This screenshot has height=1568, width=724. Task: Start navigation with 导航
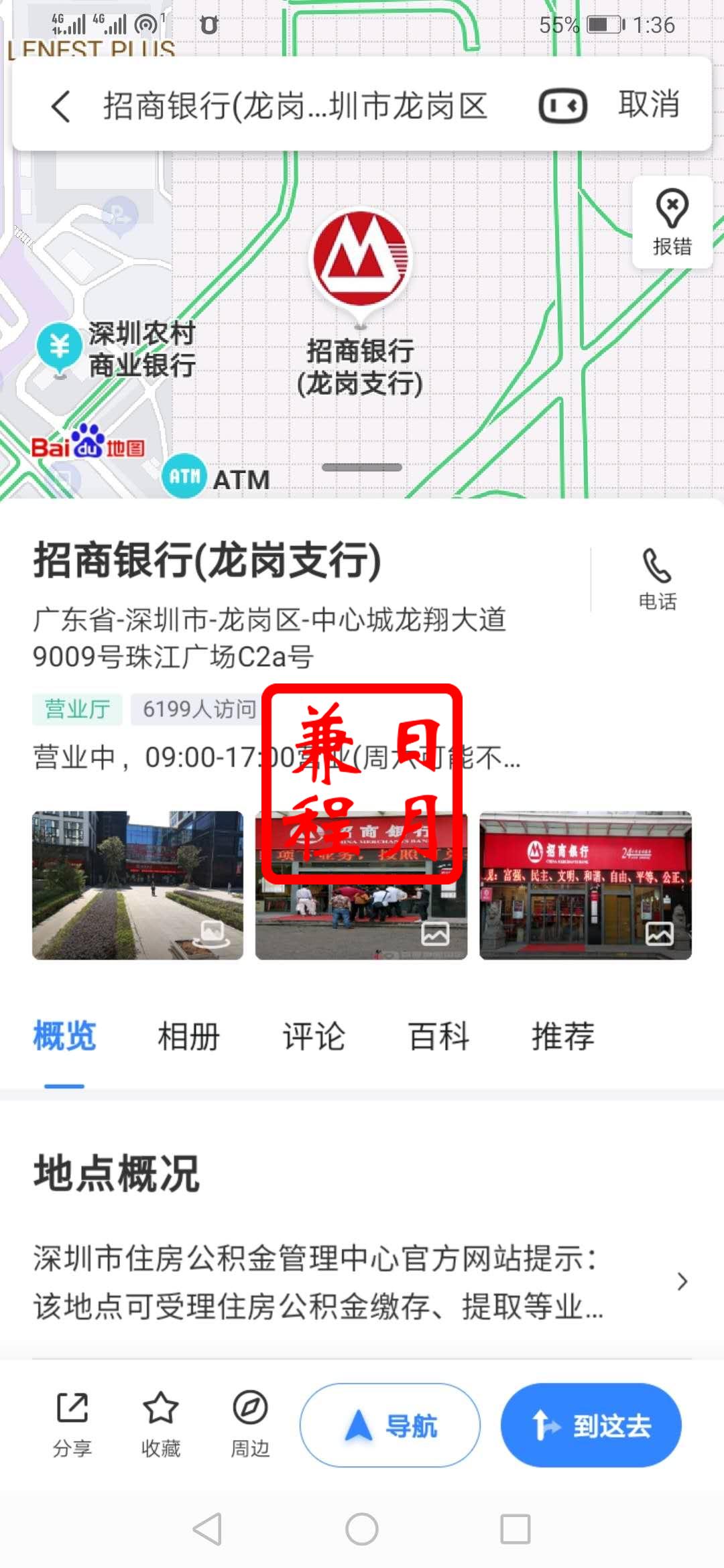389,1425
